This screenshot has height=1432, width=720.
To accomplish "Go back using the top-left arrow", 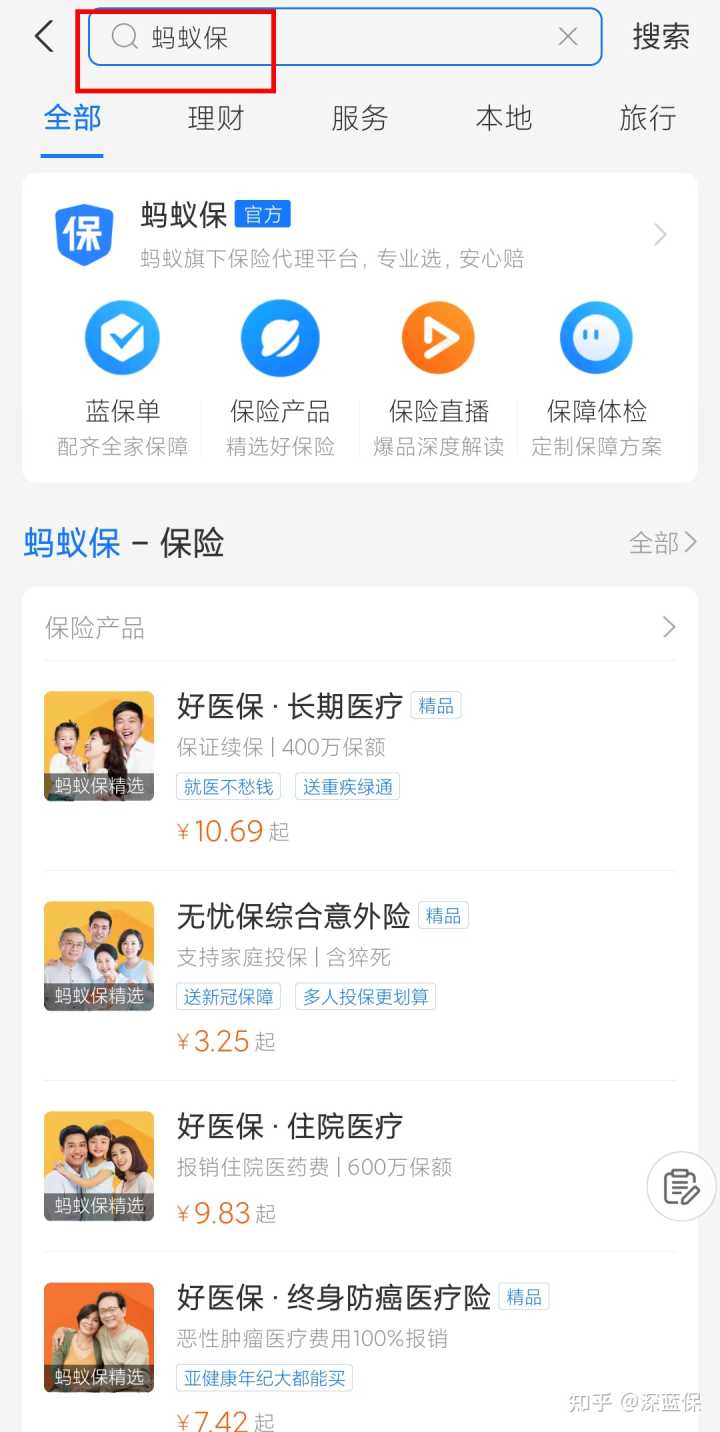I will tap(44, 37).
